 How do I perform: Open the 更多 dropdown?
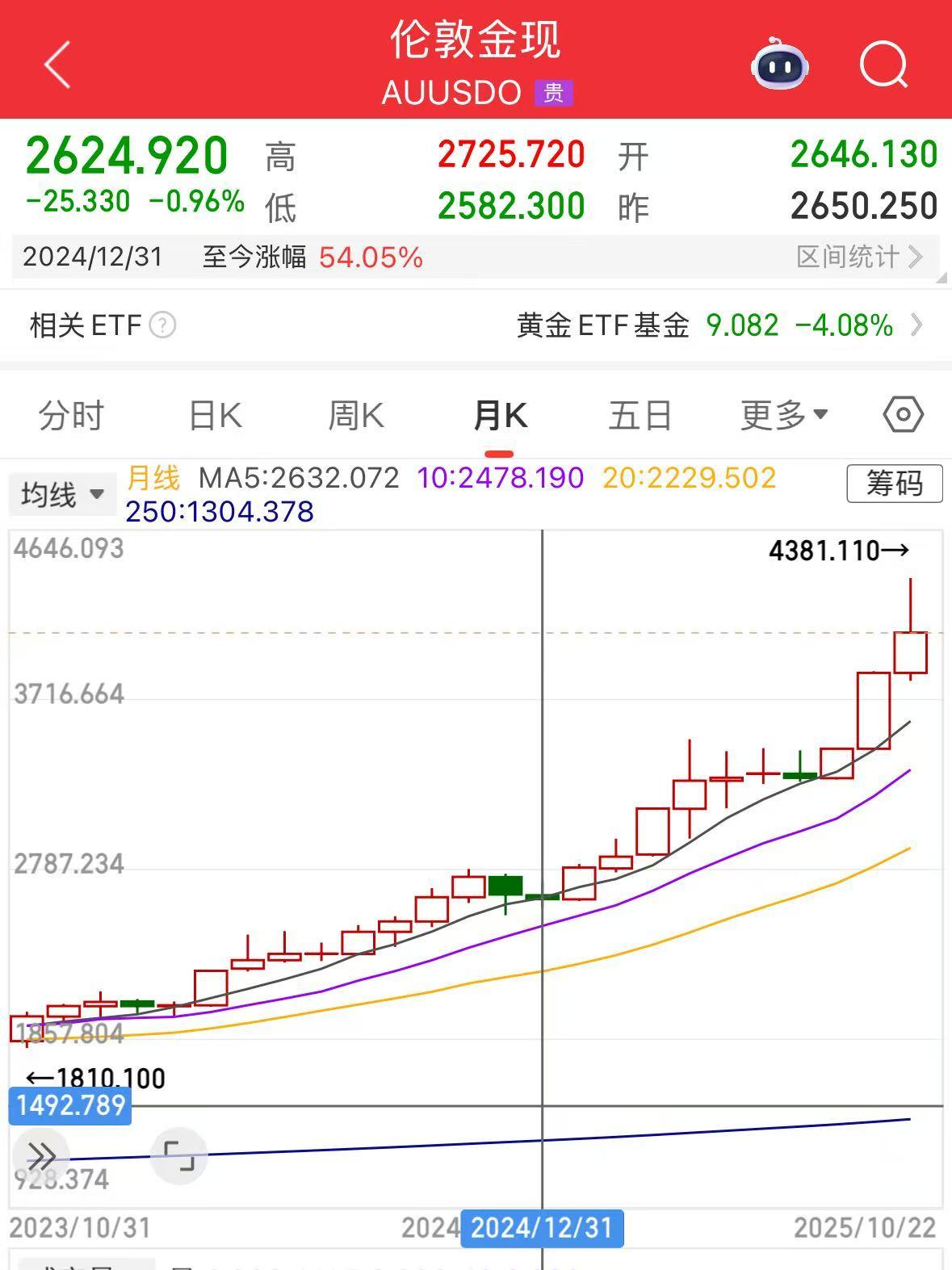point(783,414)
